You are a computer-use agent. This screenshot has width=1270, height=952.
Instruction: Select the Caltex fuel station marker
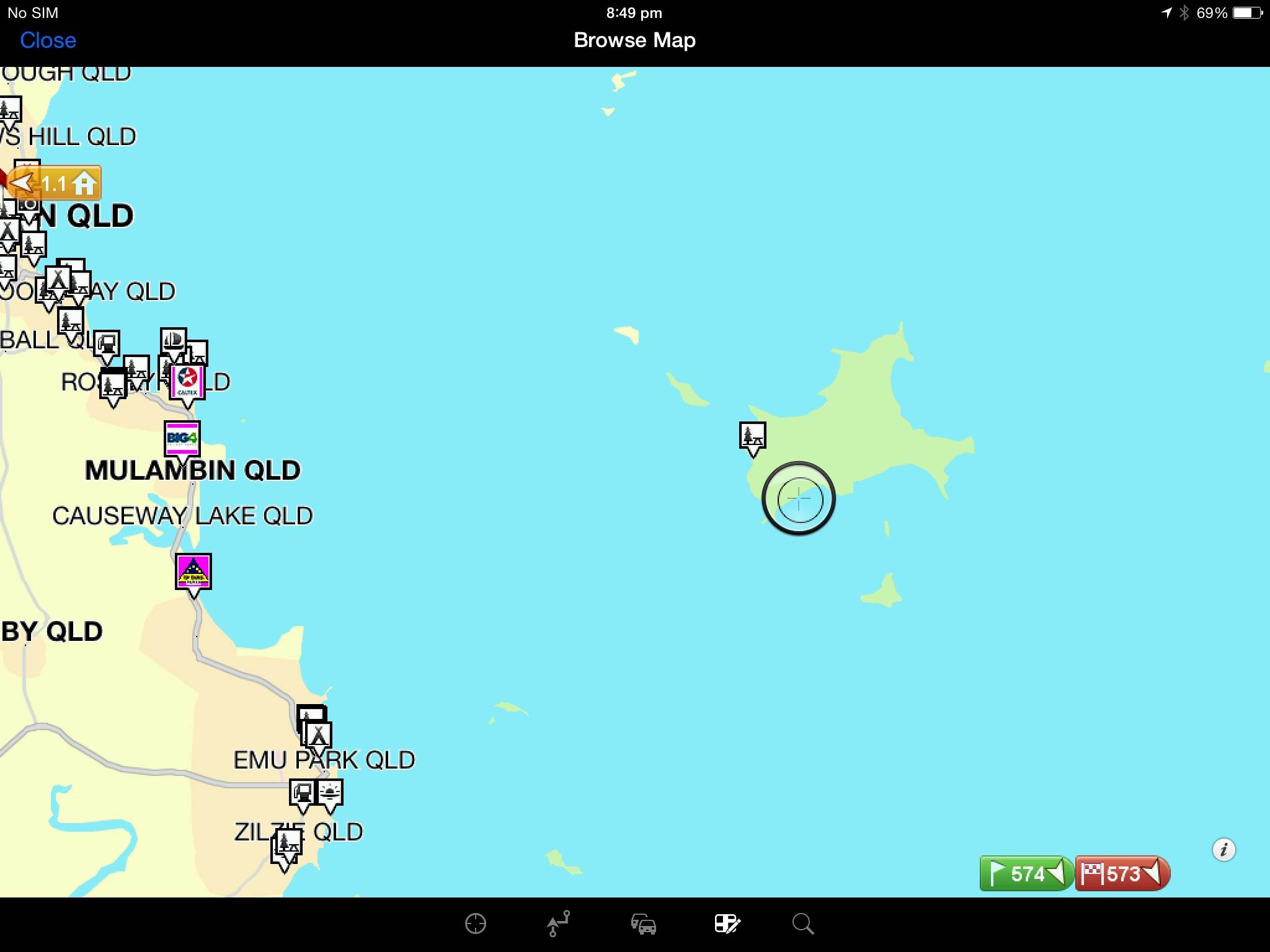point(187,382)
